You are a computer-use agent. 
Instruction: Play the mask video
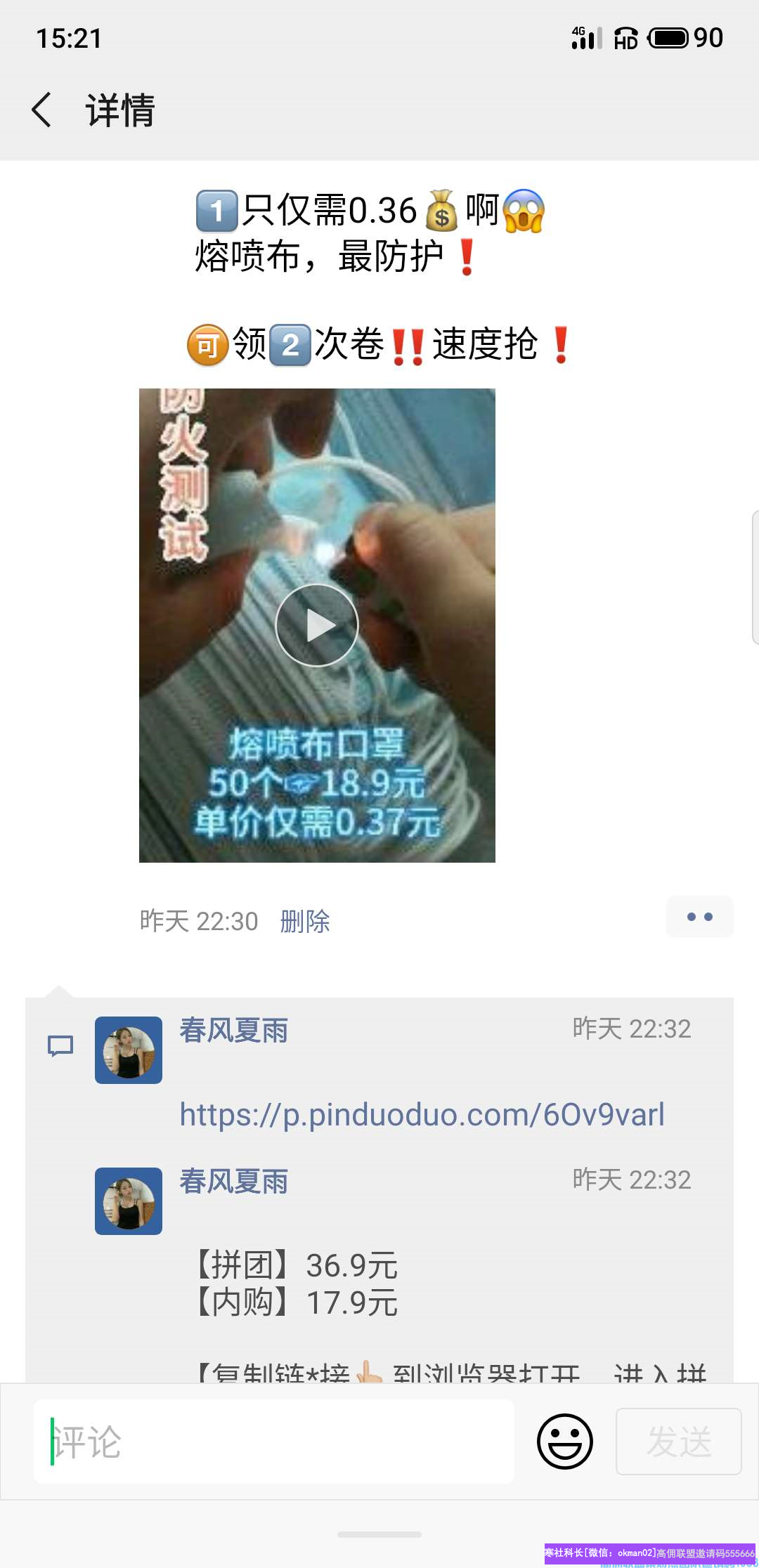(317, 625)
